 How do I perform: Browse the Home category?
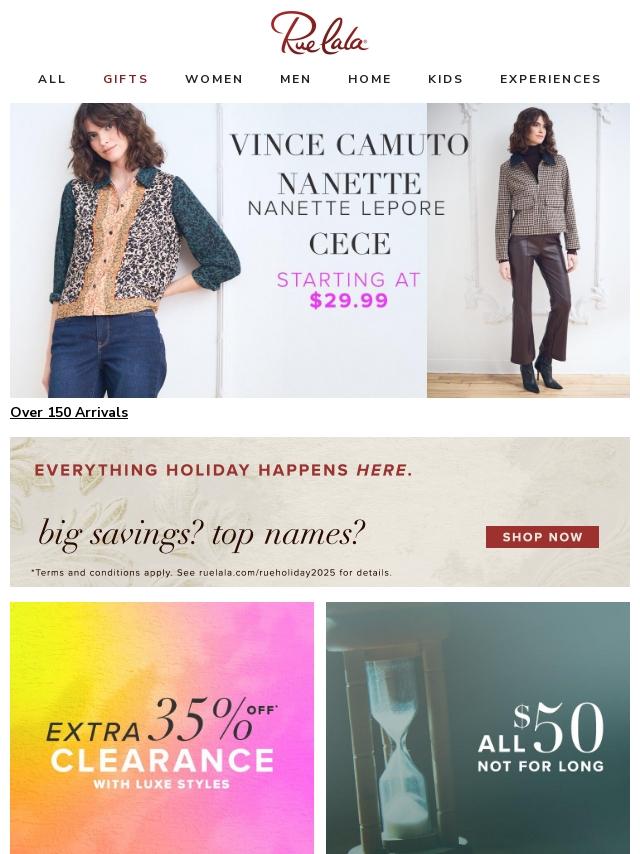[x=370, y=79]
